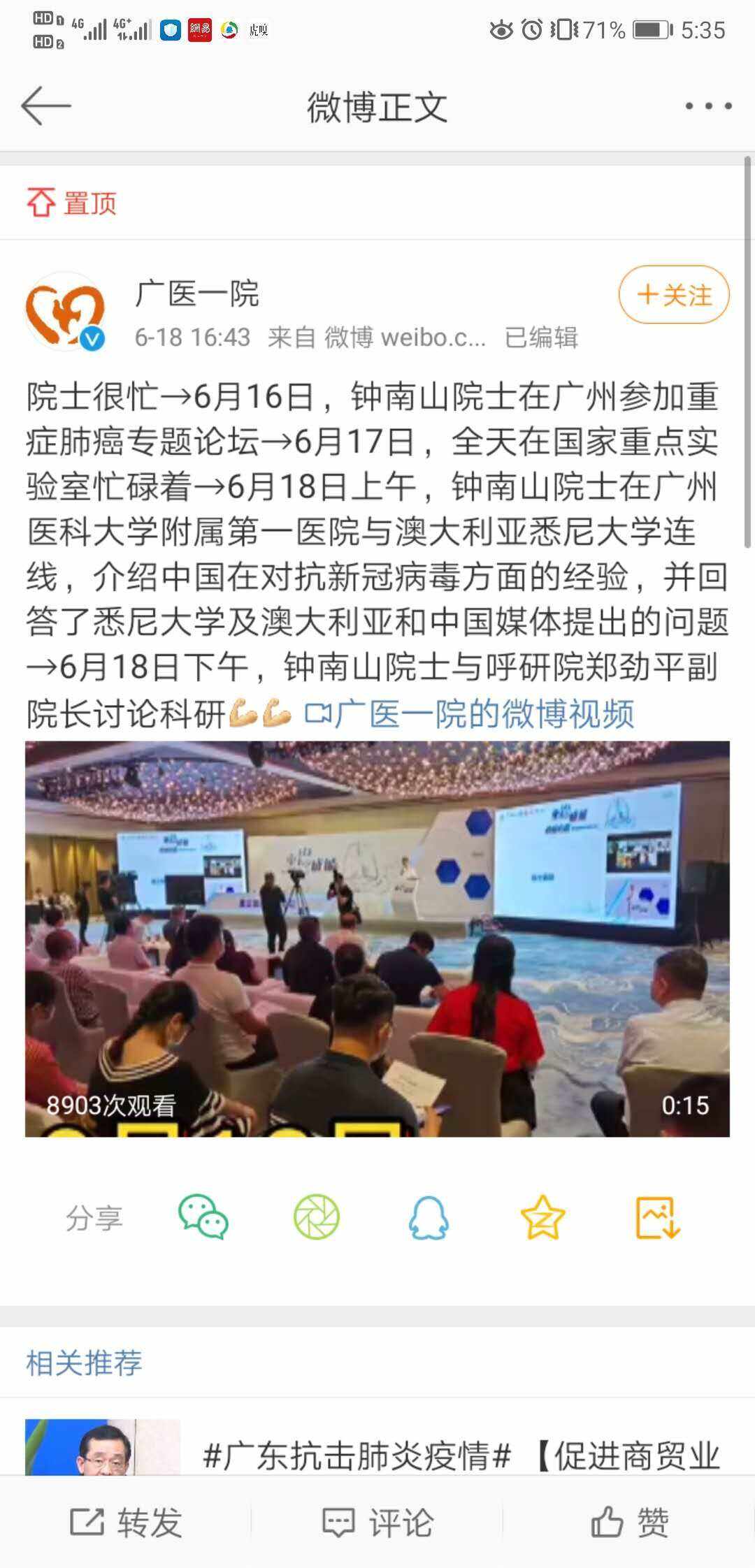Viewport: 755px width, 1568px height.
Task: Open comments with 评论
Action: pyautogui.click(x=377, y=1523)
